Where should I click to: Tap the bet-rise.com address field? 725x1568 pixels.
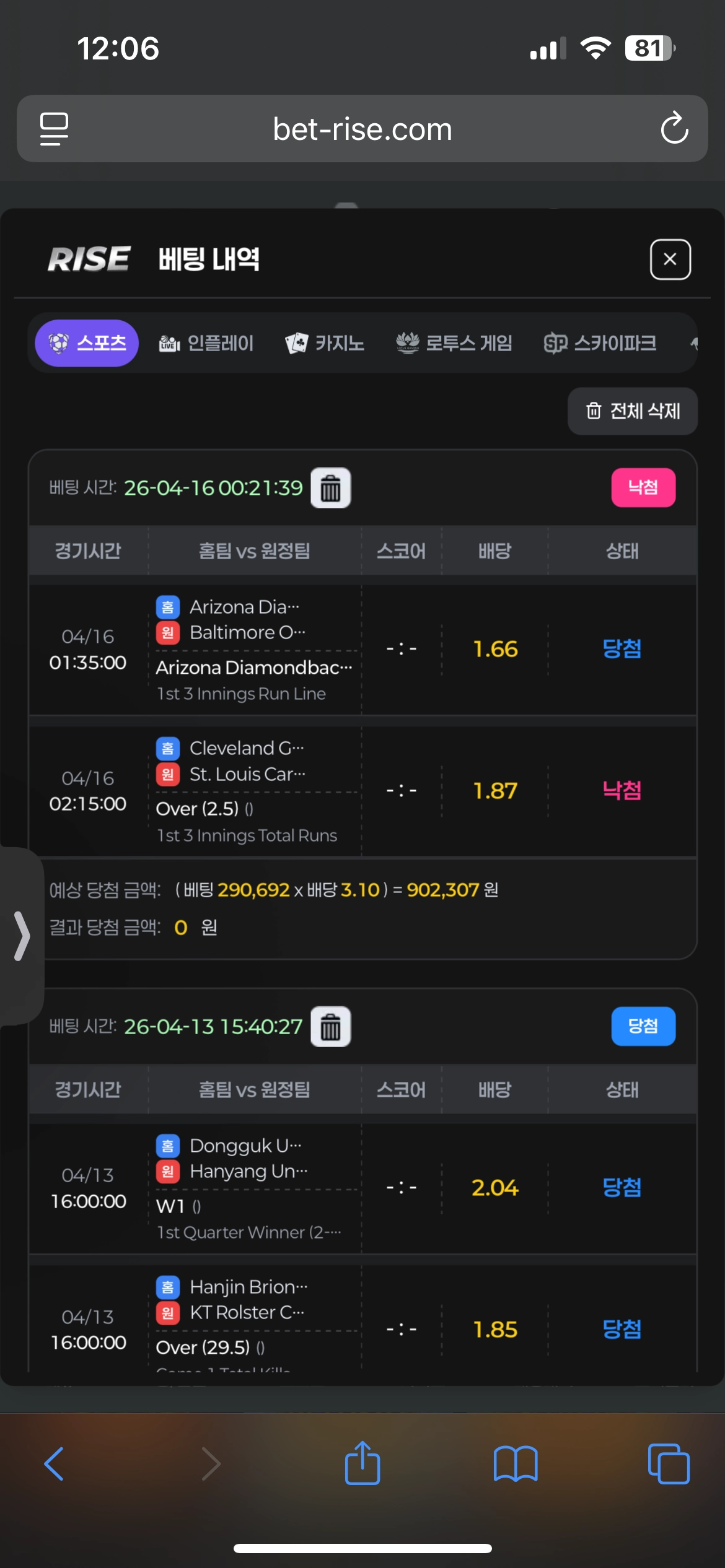362,129
